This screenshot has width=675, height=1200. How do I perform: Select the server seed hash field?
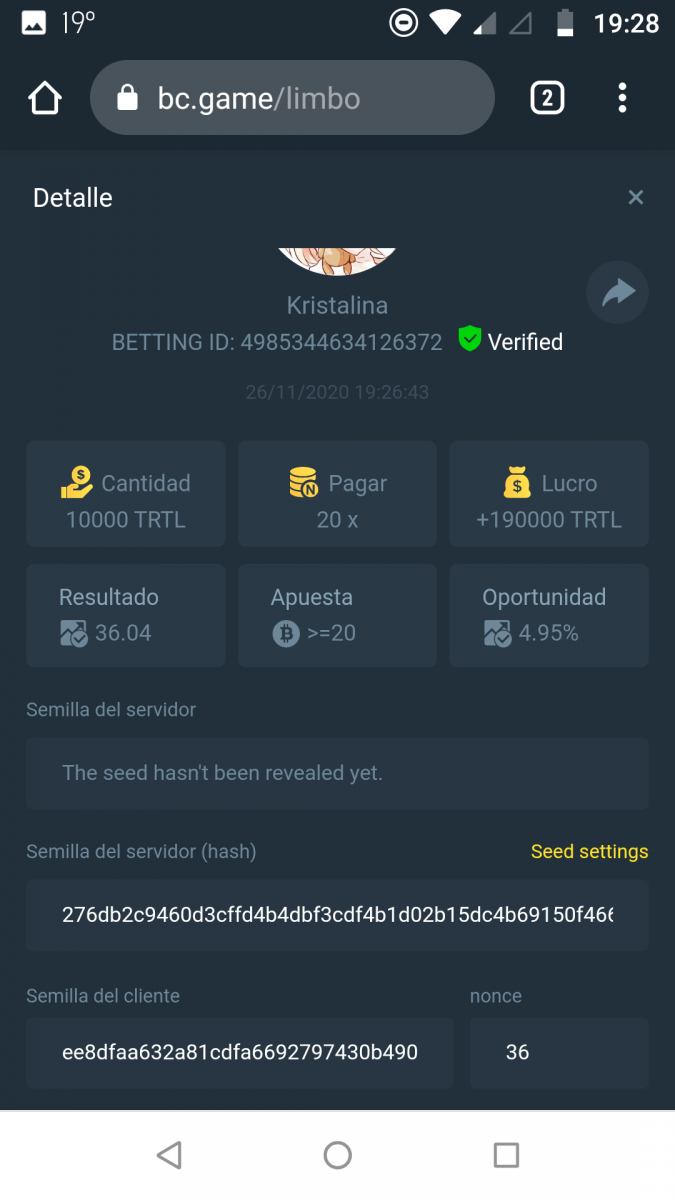coord(337,915)
